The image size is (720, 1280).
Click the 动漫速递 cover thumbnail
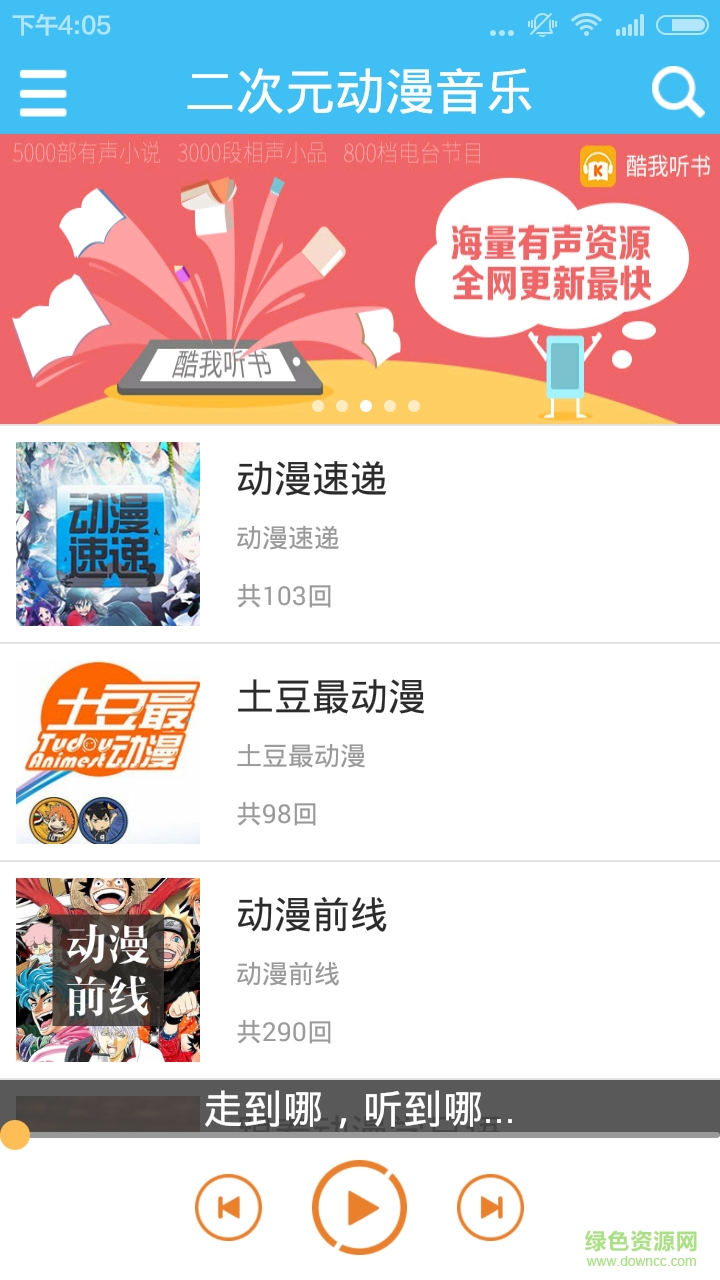click(x=108, y=534)
